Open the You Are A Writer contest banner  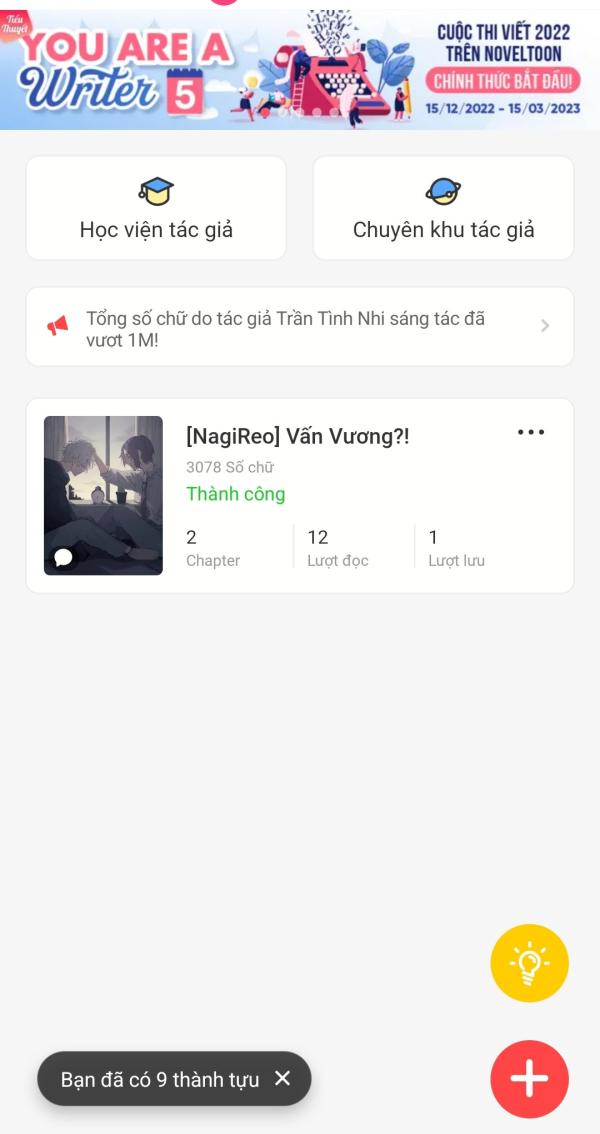(x=300, y=68)
